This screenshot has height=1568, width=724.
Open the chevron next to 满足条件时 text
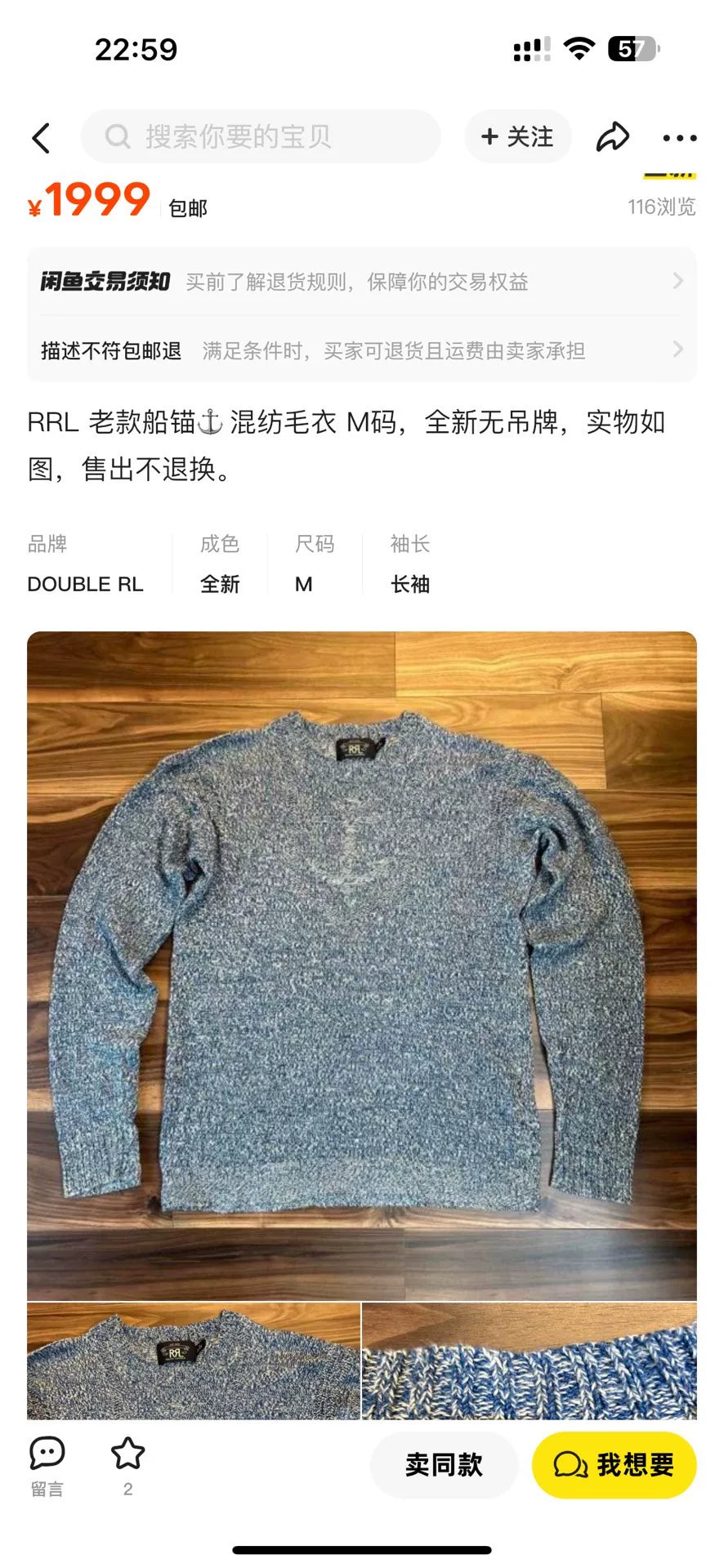677,351
